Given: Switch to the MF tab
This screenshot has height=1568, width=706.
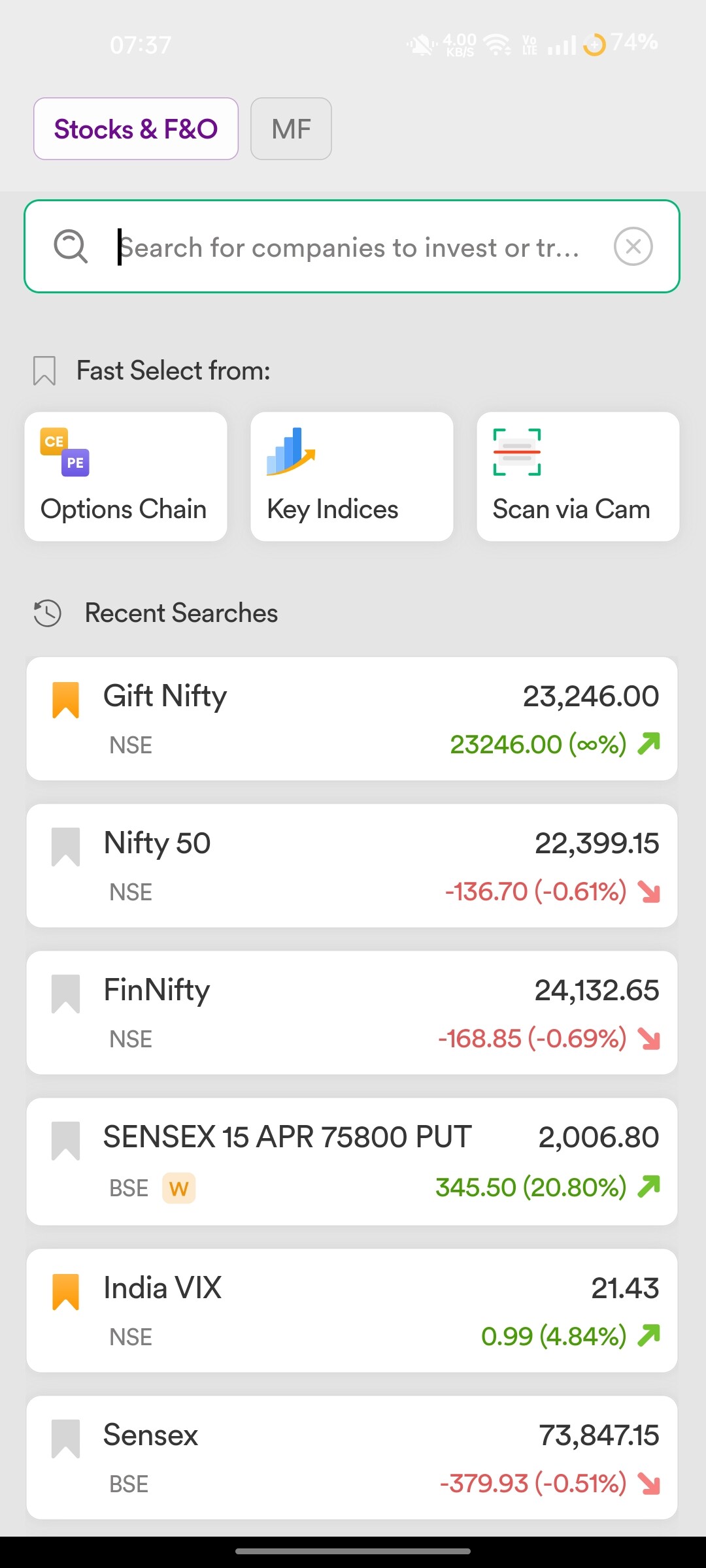Looking at the screenshot, I should tap(291, 129).
